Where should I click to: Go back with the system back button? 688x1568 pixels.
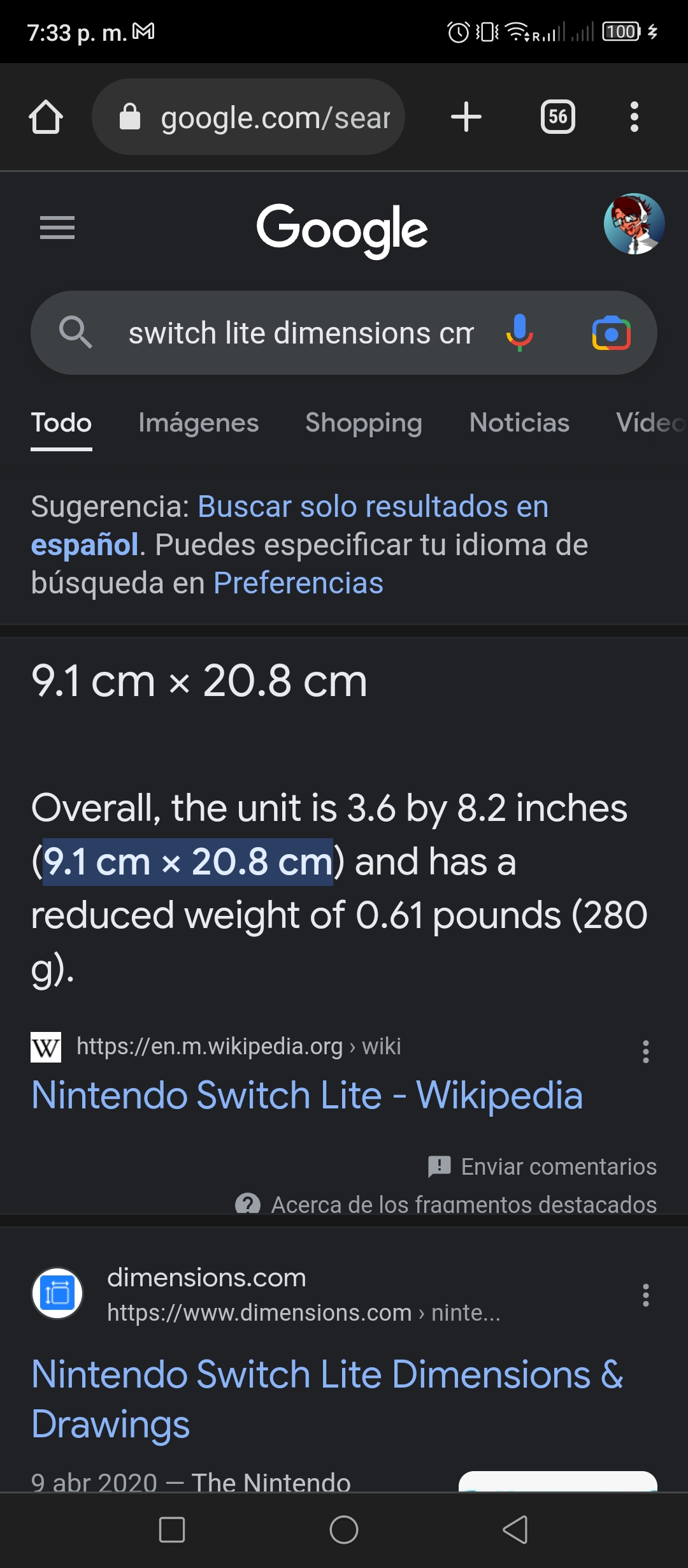515,1530
